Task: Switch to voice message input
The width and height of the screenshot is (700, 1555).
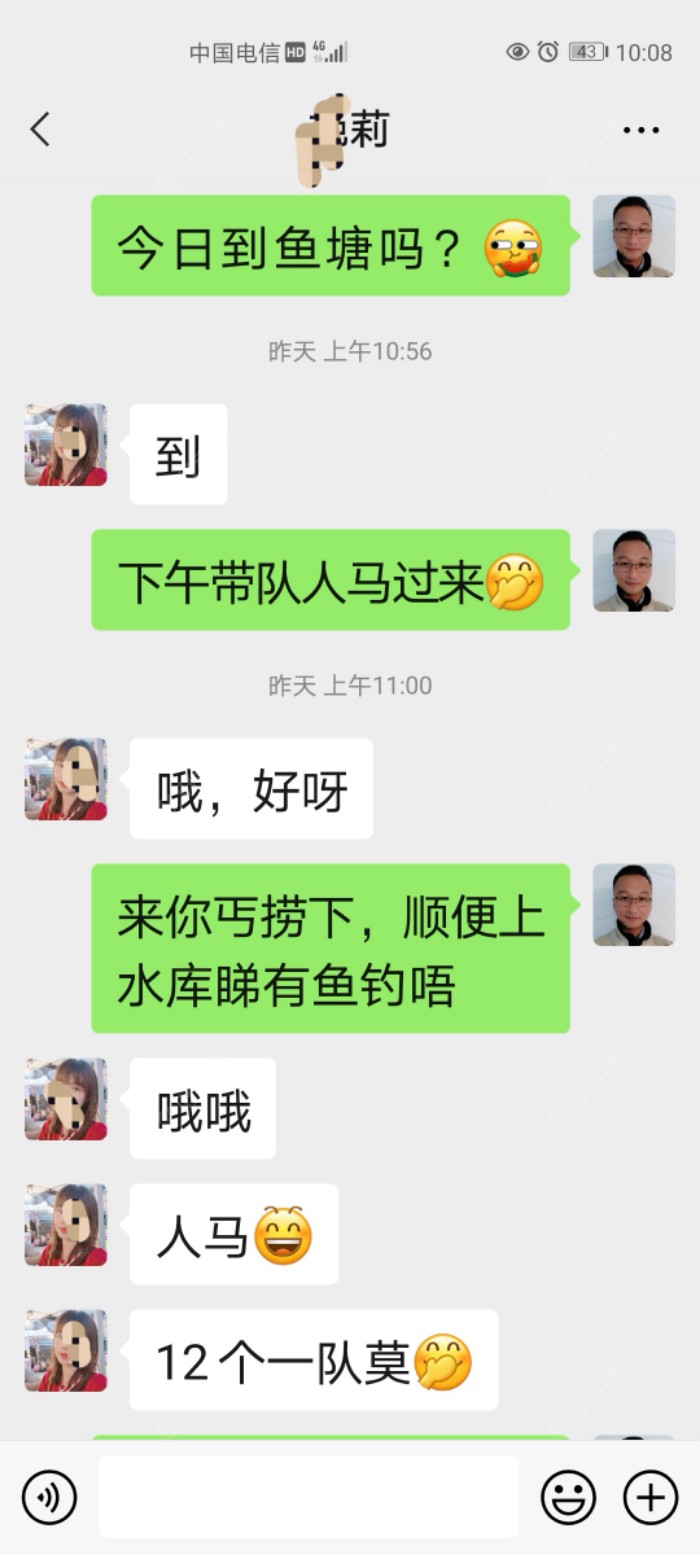Action: [x=49, y=1497]
